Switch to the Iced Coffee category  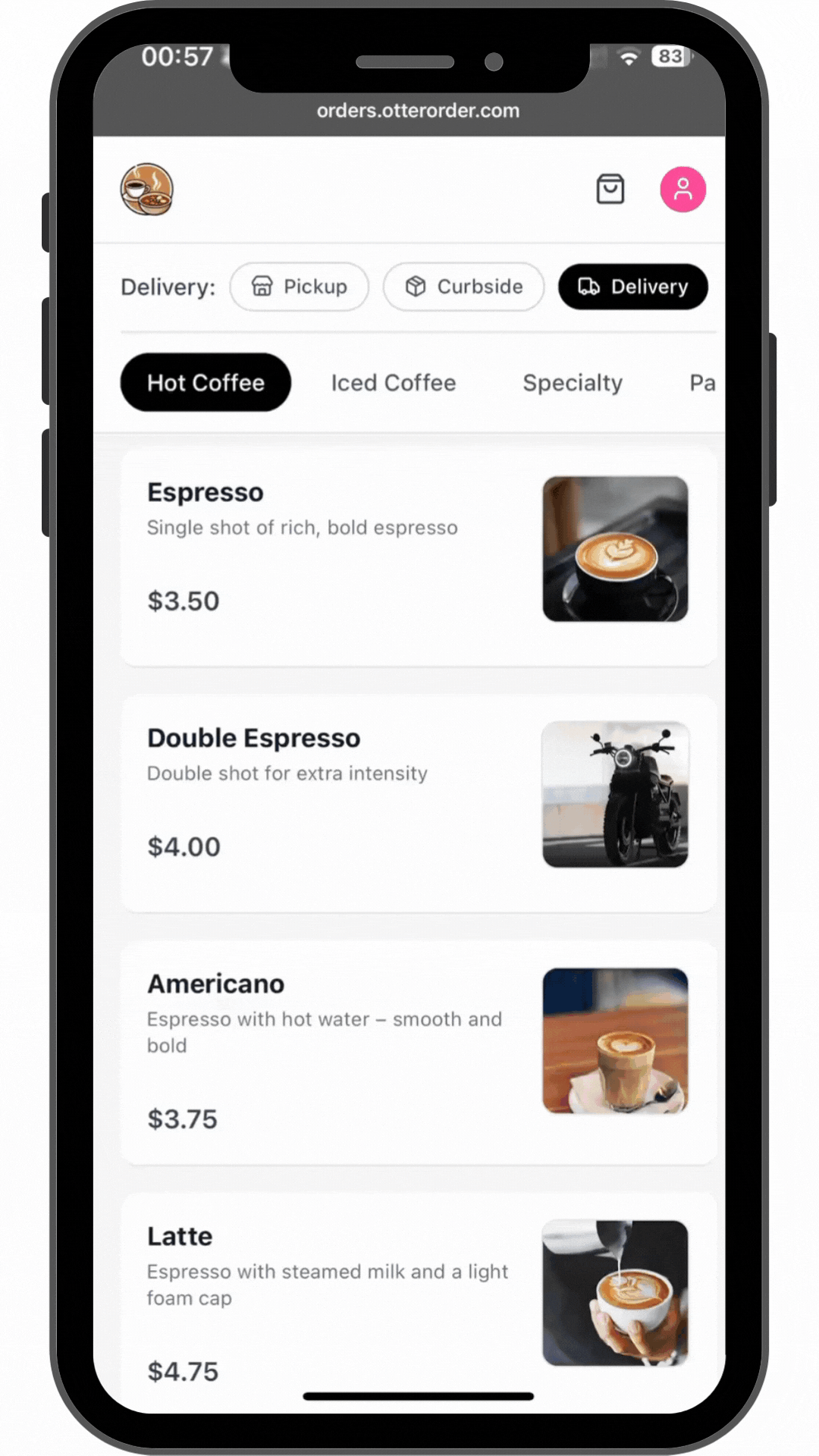pos(394,382)
